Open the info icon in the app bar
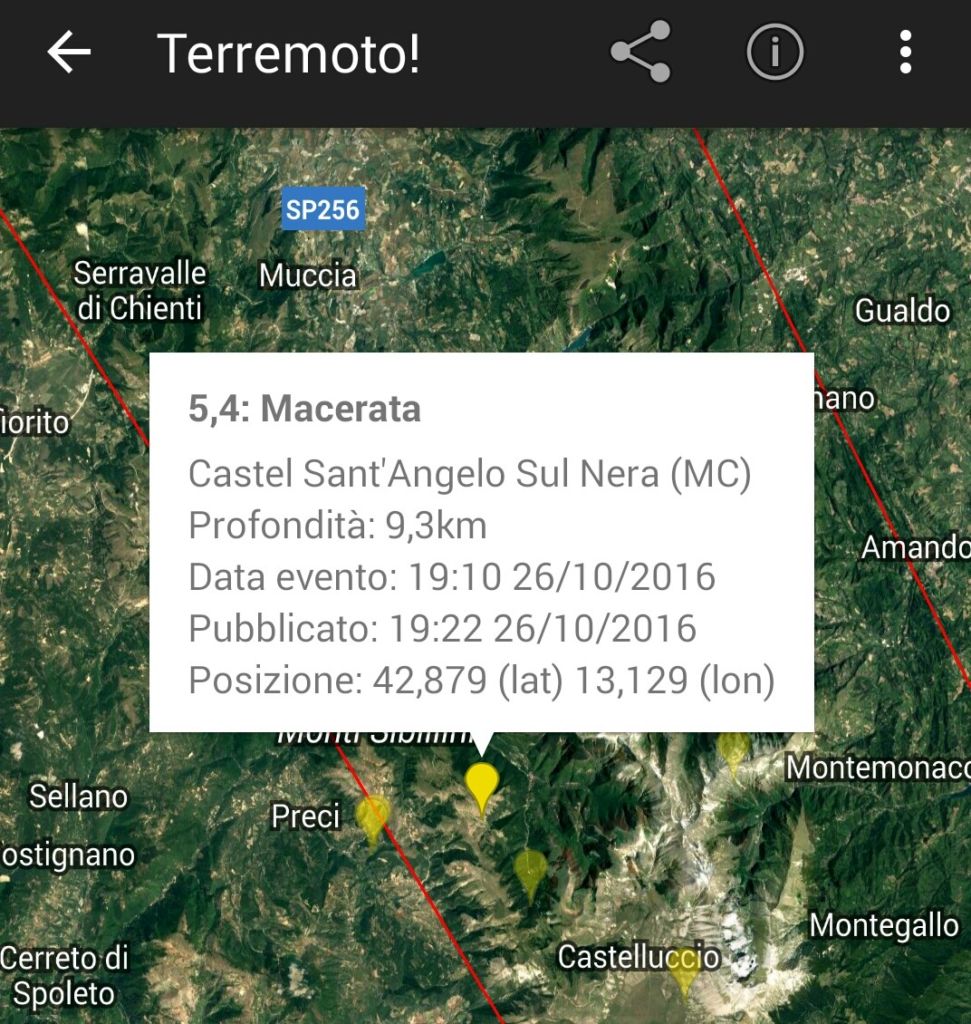The height and width of the screenshot is (1024, 971). [x=775, y=52]
